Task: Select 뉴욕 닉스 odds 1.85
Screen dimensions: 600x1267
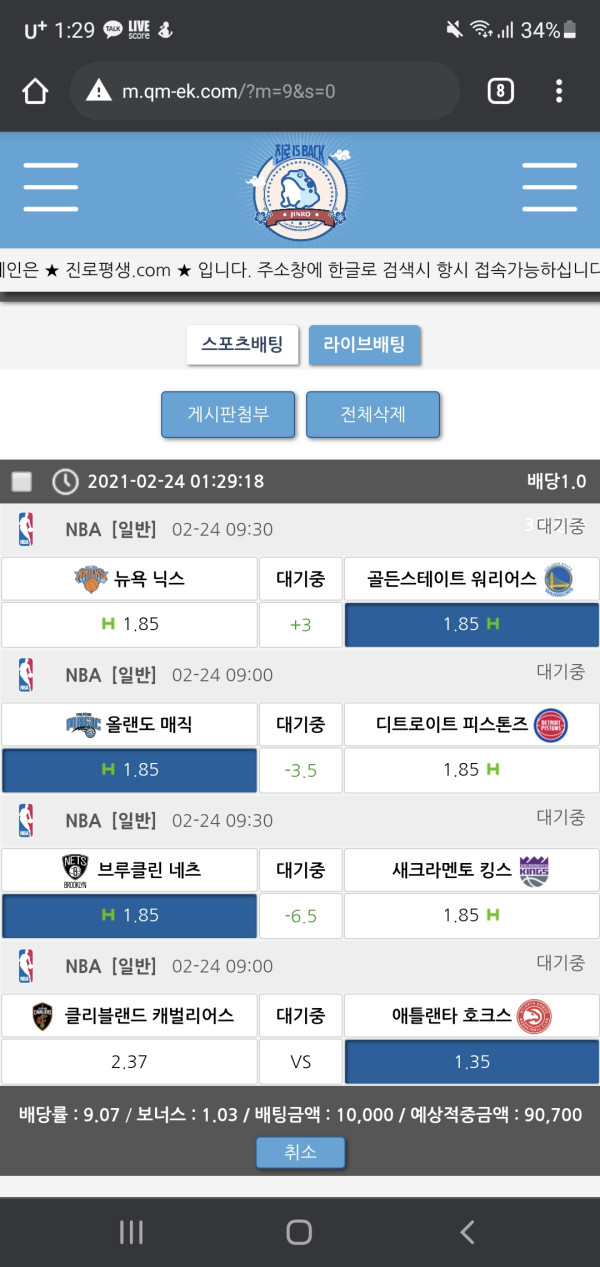Action: tap(129, 624)
